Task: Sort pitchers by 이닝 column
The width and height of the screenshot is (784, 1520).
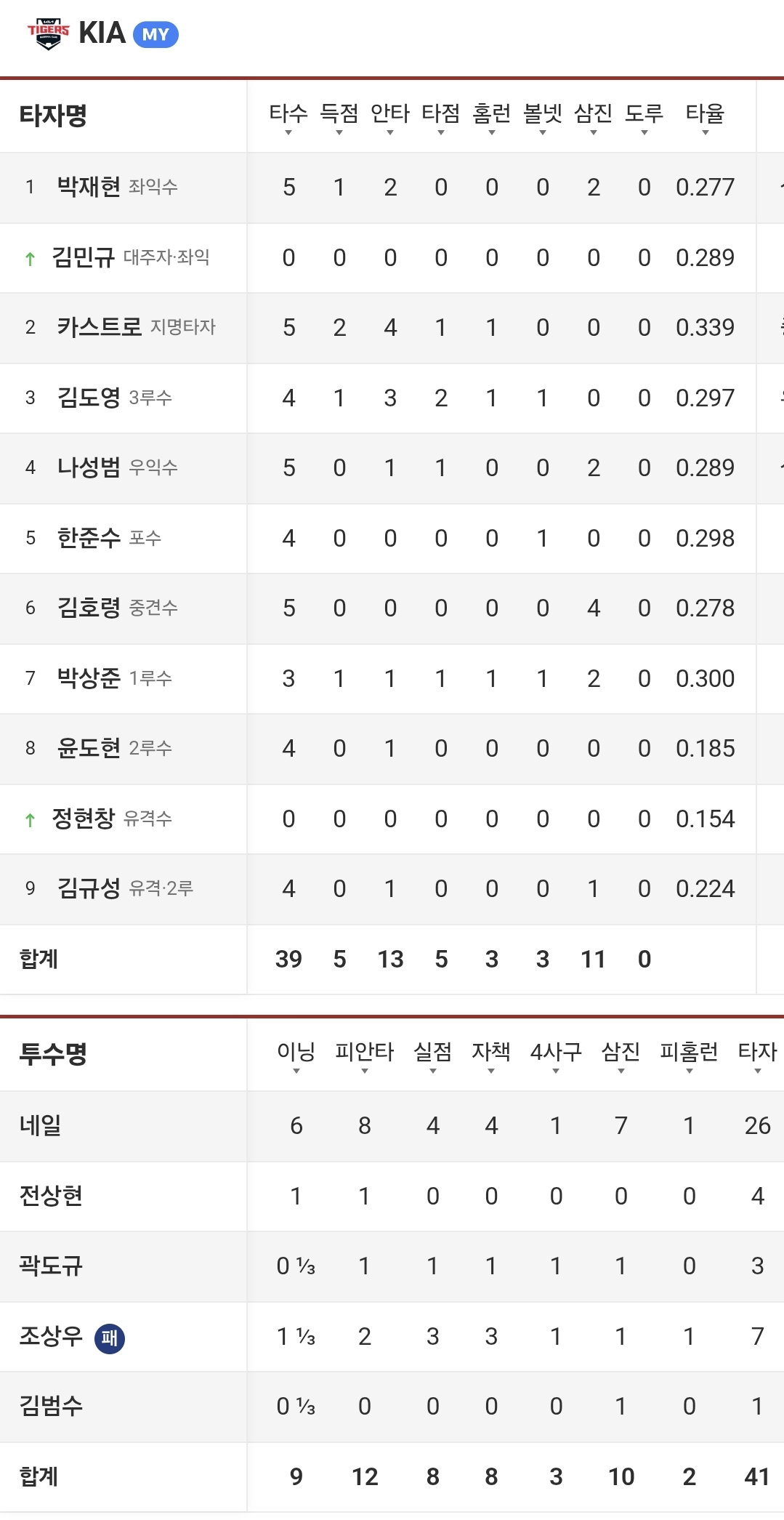Action: coord(296,1055)
